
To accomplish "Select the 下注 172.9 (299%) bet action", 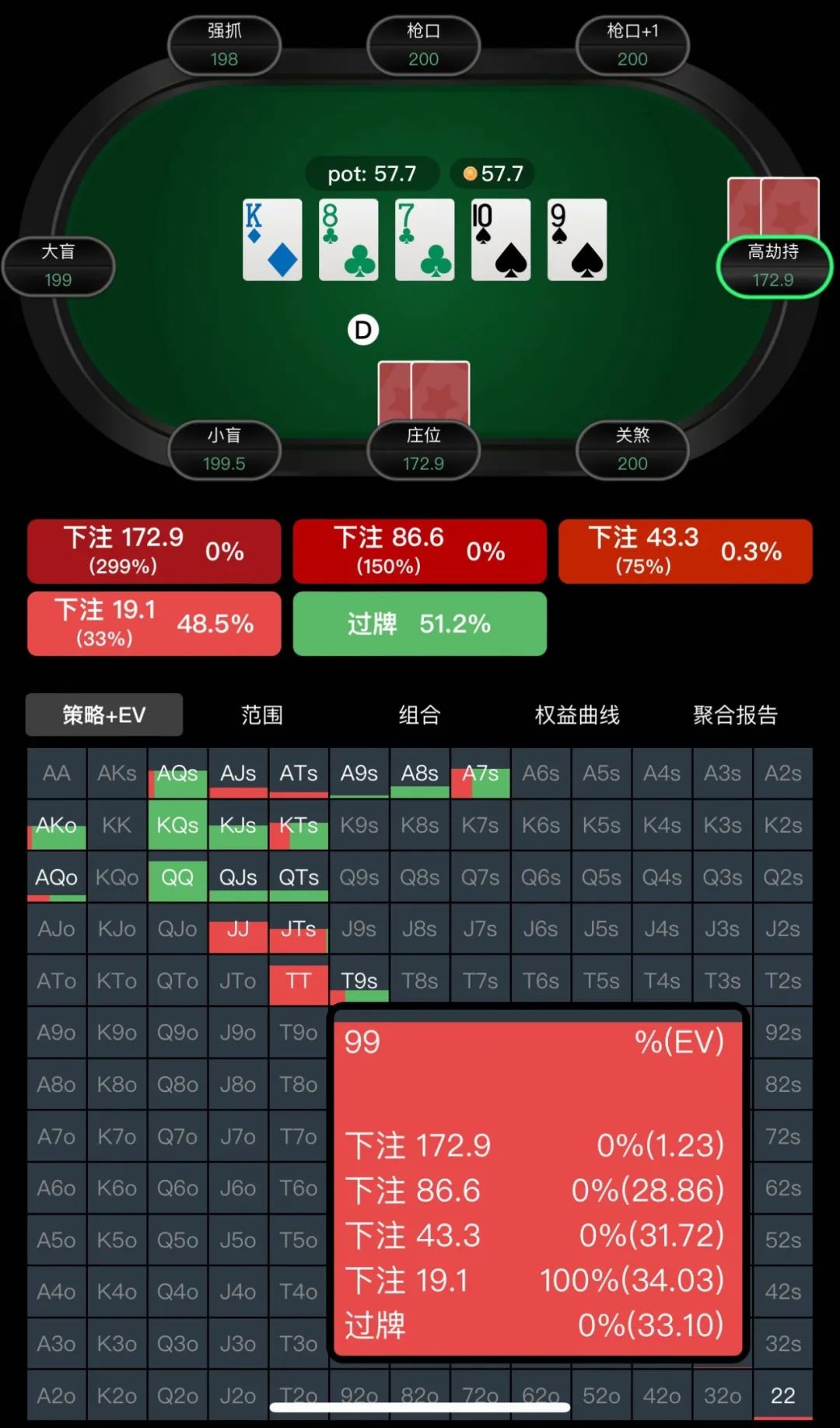I will click(x=154, y=551).
